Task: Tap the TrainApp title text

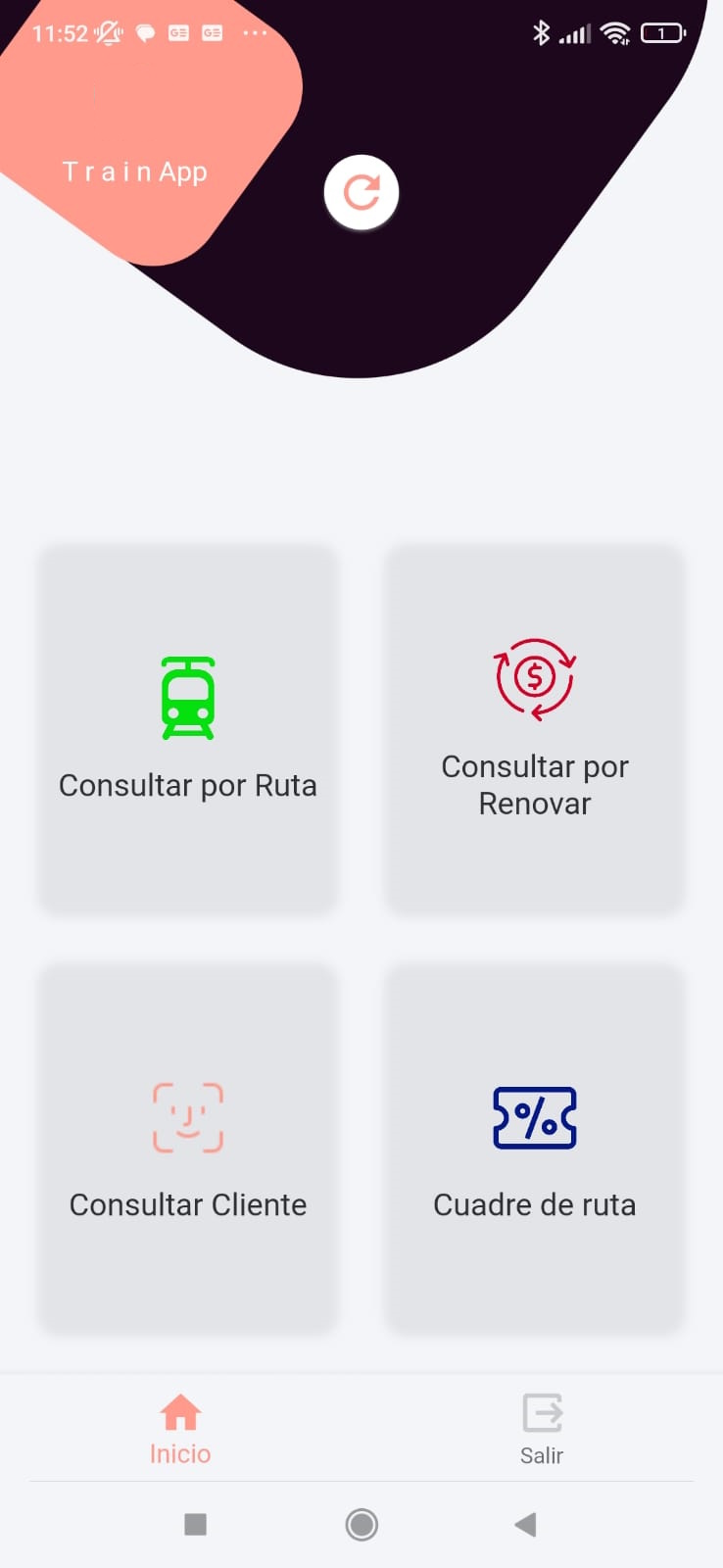Action: 135,171
